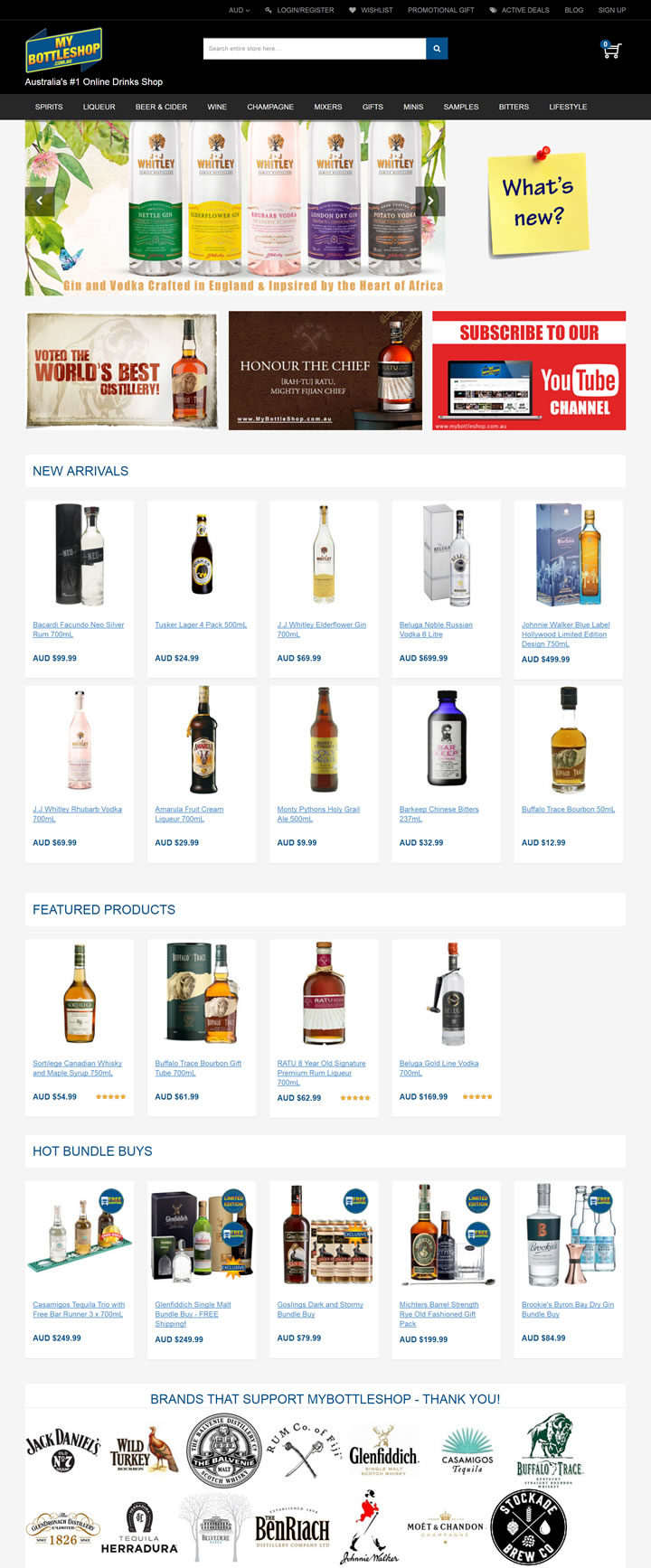The width and height of the screenshot is (651, 1568).
Task: Tap the store search field
Action: click(x=314, y=49)
